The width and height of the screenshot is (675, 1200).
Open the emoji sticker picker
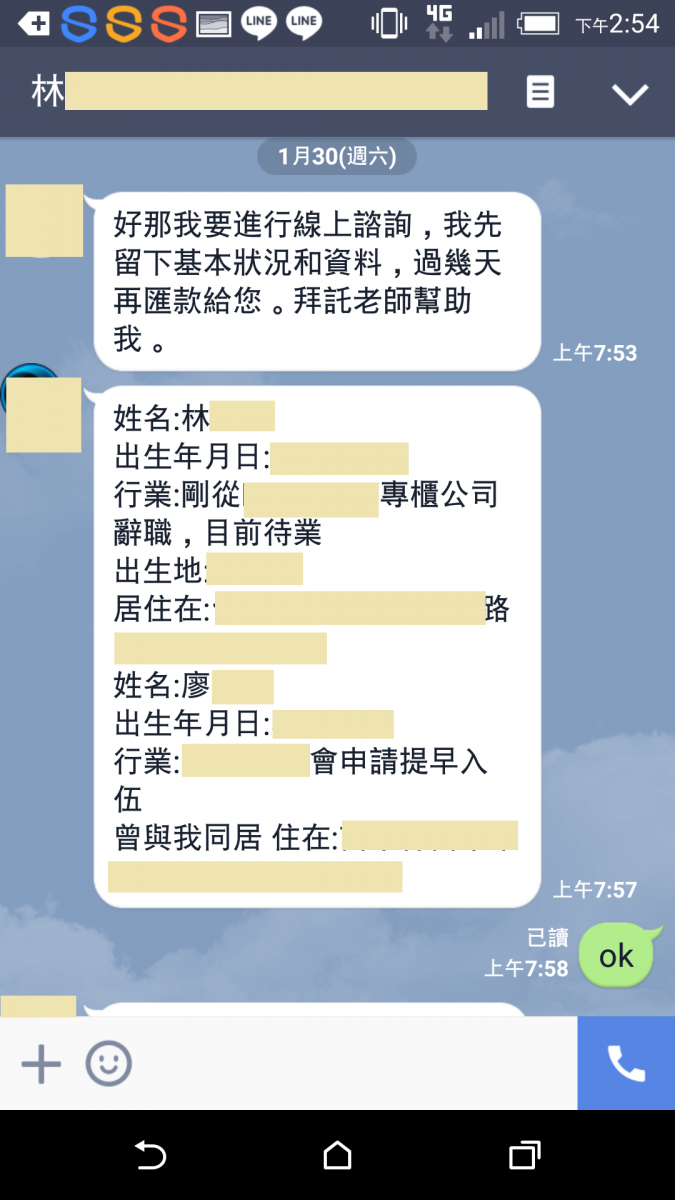108,1064
